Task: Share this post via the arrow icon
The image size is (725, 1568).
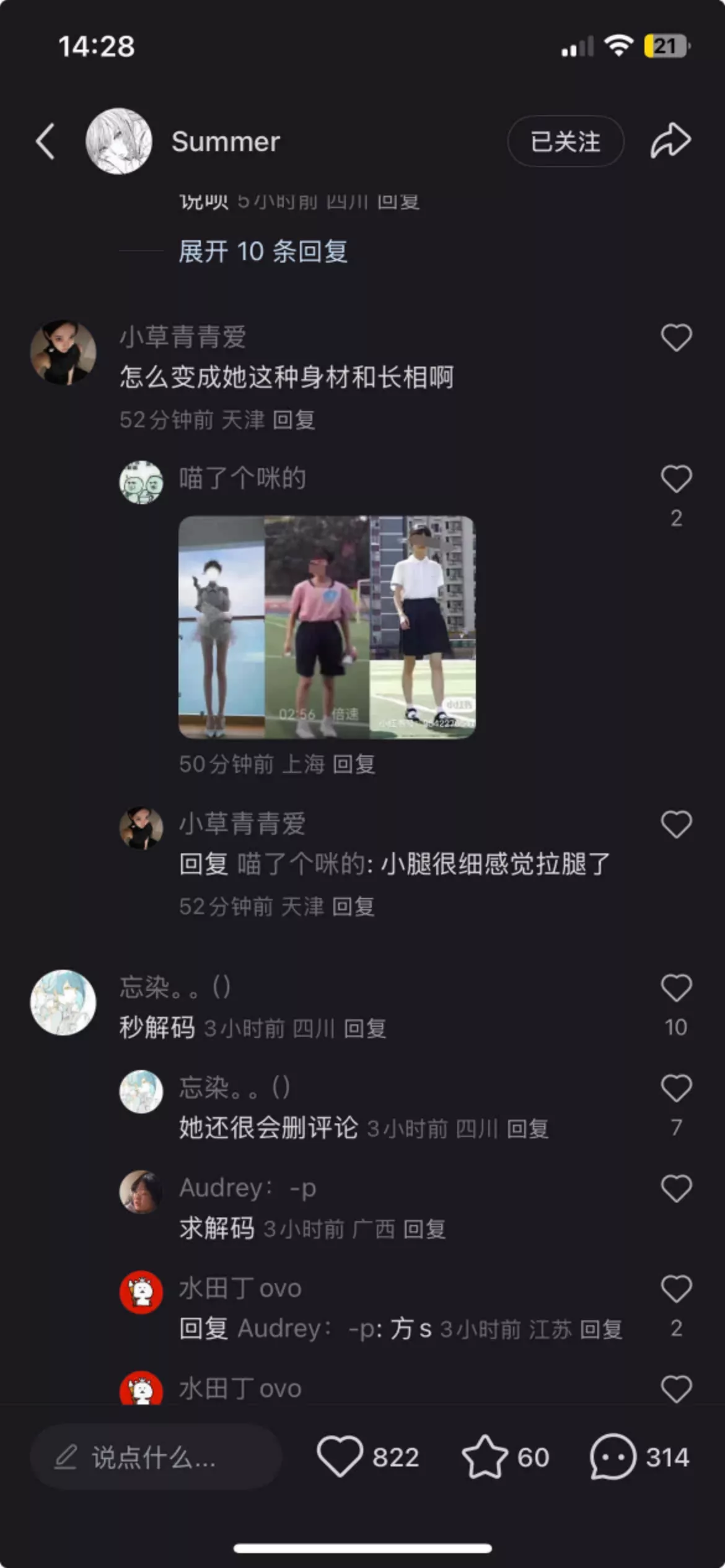Action: (670, 141)
